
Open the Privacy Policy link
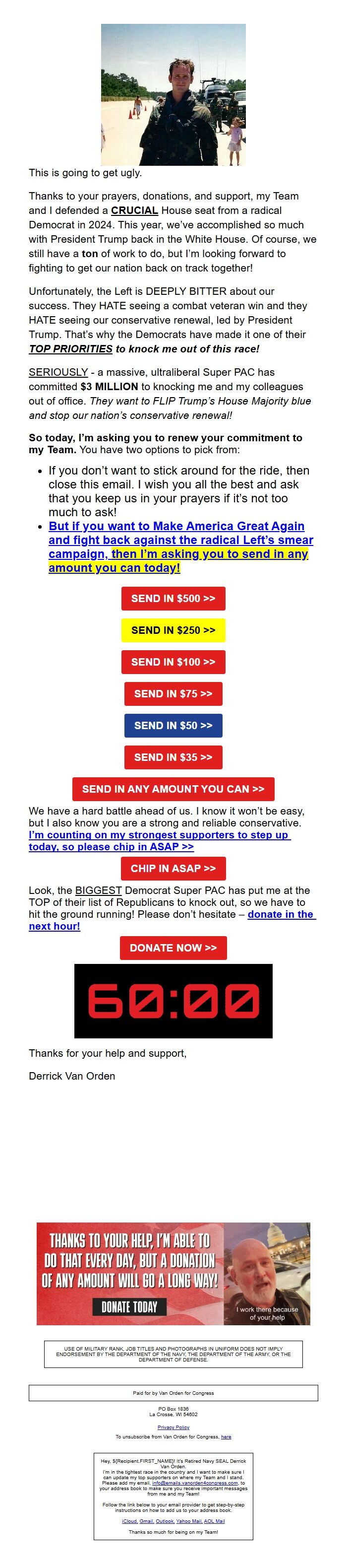point(173,1427)
